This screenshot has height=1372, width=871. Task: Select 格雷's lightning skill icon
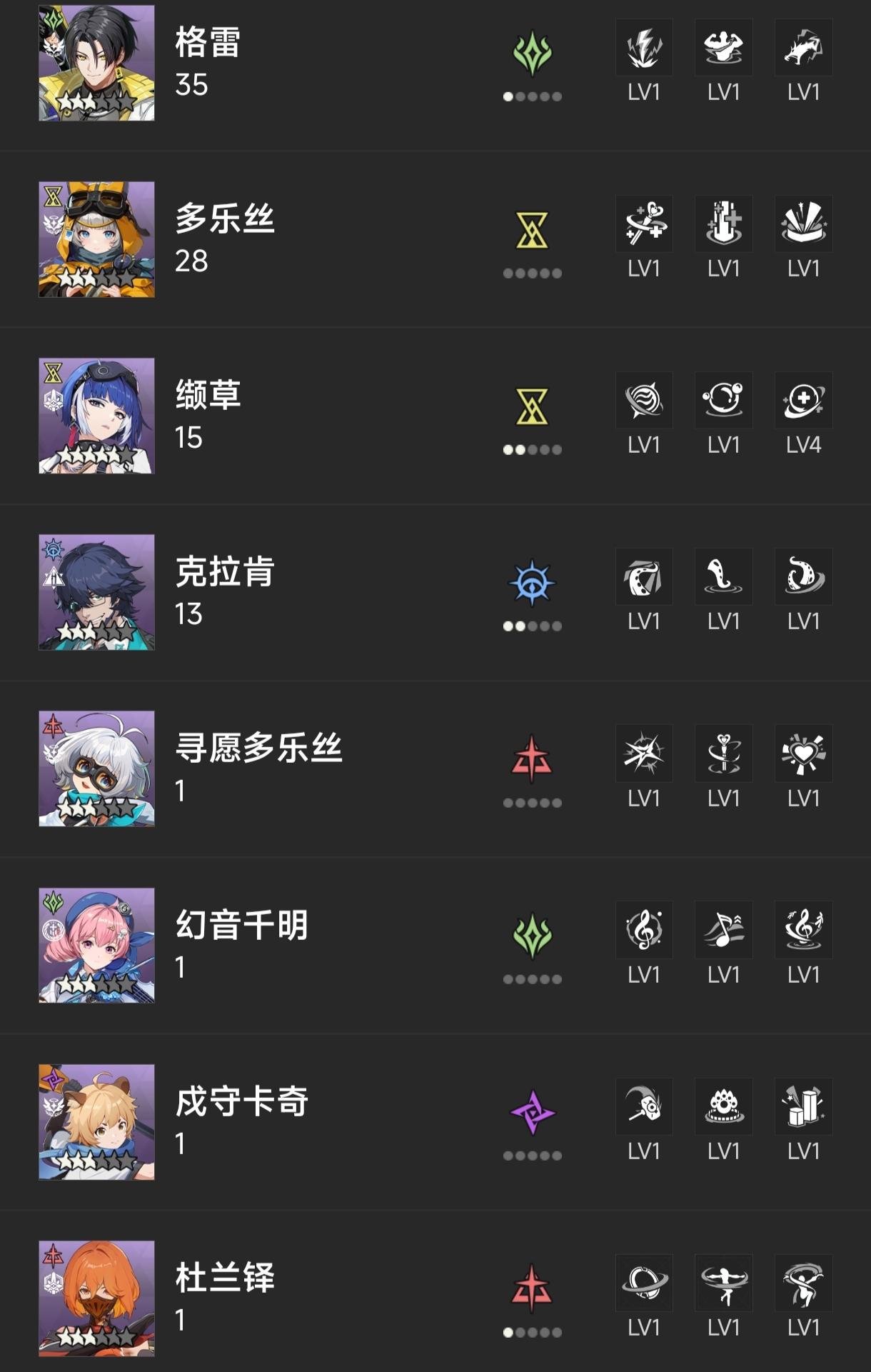[643, 47]
